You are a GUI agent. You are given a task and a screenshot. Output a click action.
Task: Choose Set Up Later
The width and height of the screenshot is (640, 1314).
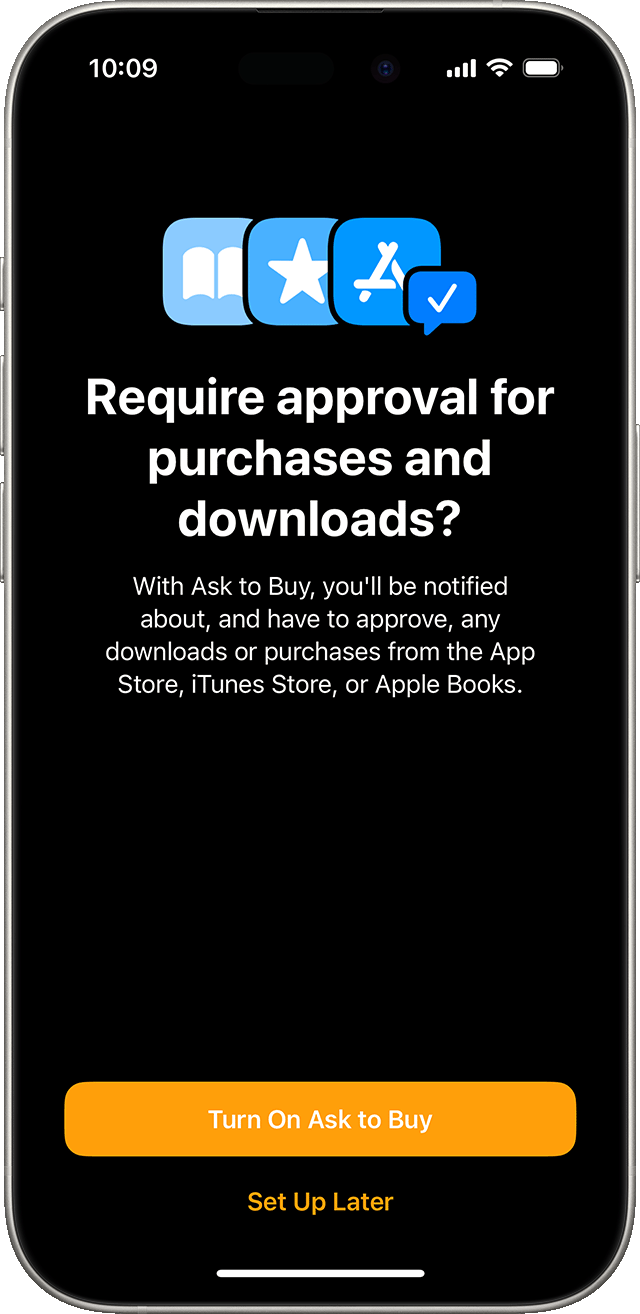tap(320, 1201)
